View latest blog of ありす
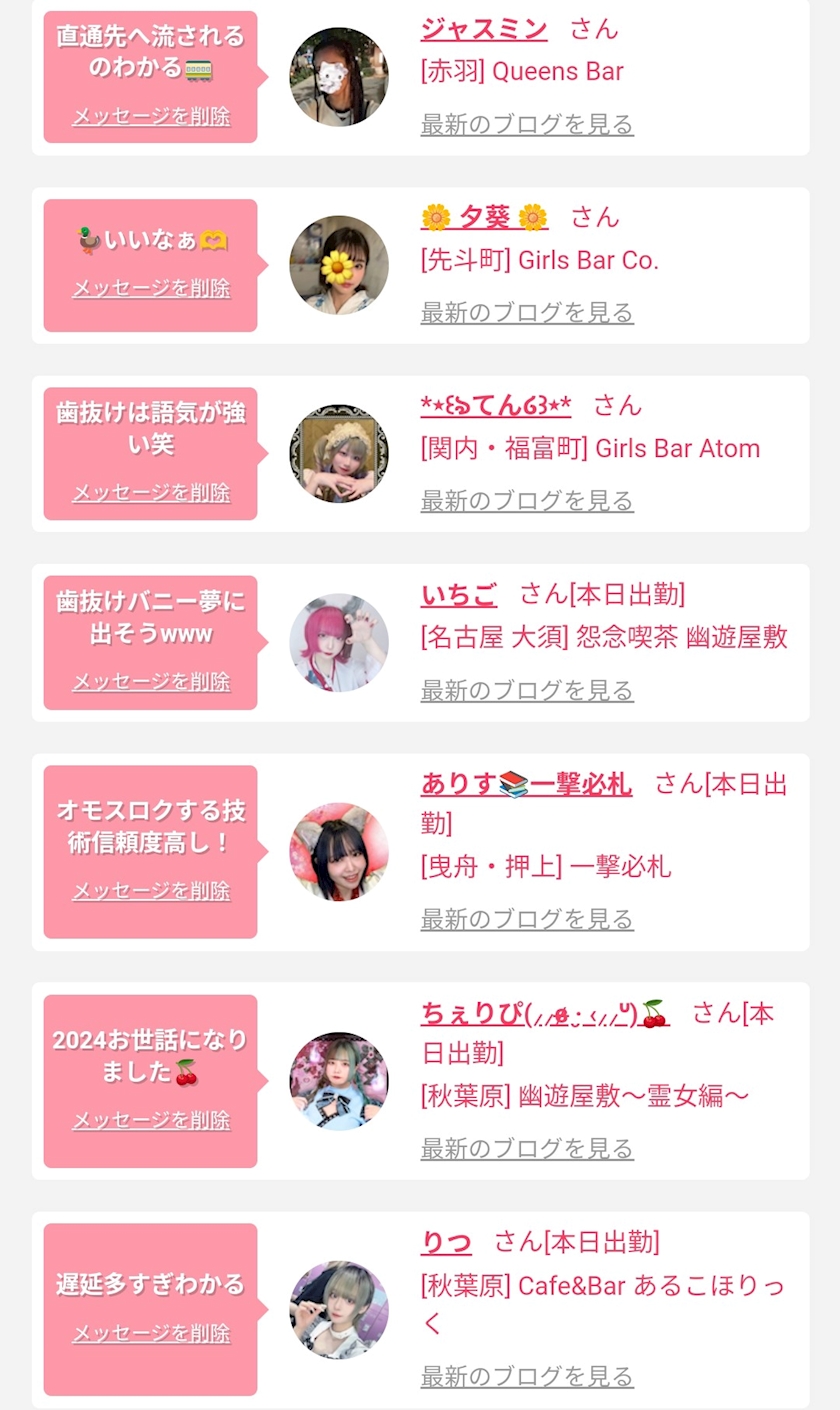Viewport: 840px width, 1410px height. click(x=527, y=918)
